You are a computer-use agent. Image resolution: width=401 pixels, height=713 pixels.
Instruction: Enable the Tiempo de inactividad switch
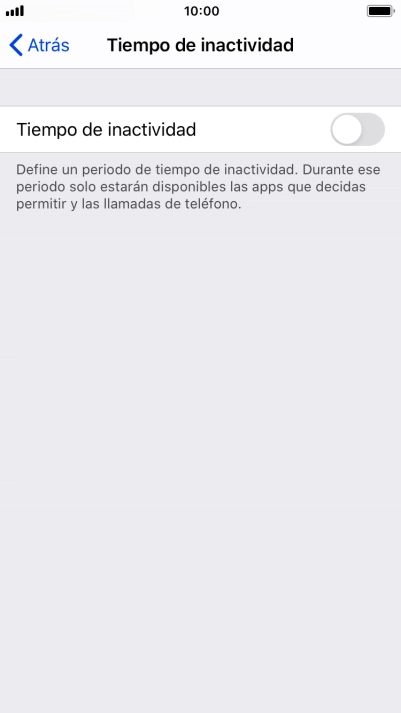(x=357, y=130)
